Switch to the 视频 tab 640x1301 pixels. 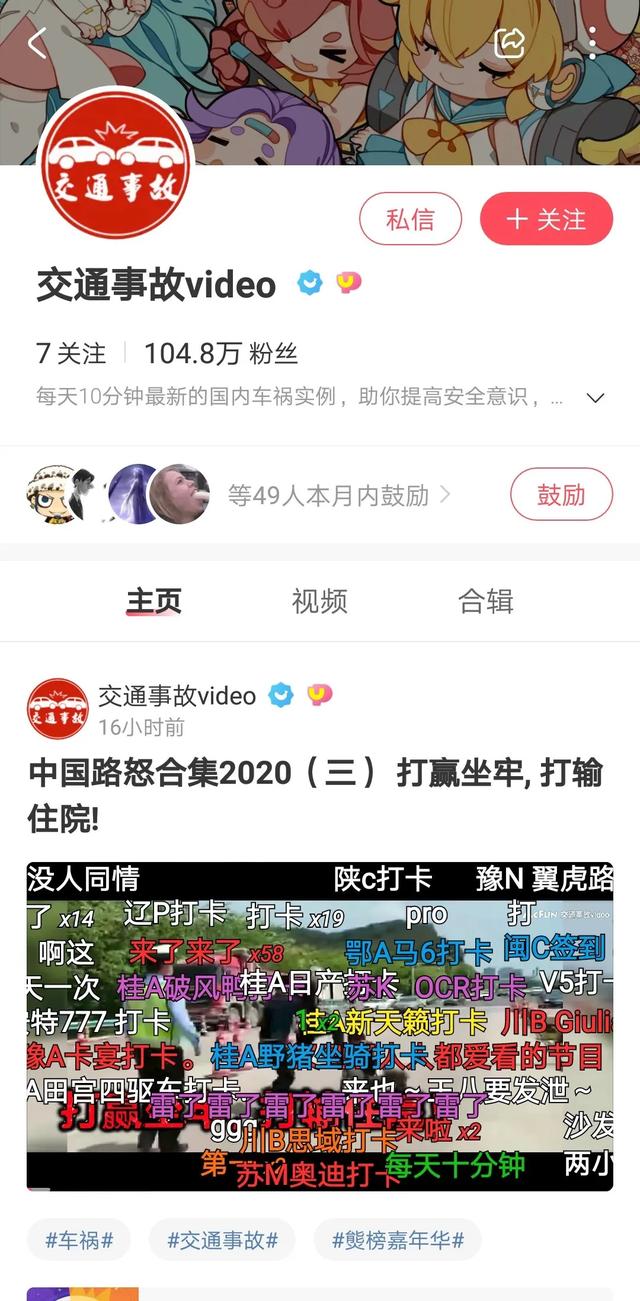point(319,601)
